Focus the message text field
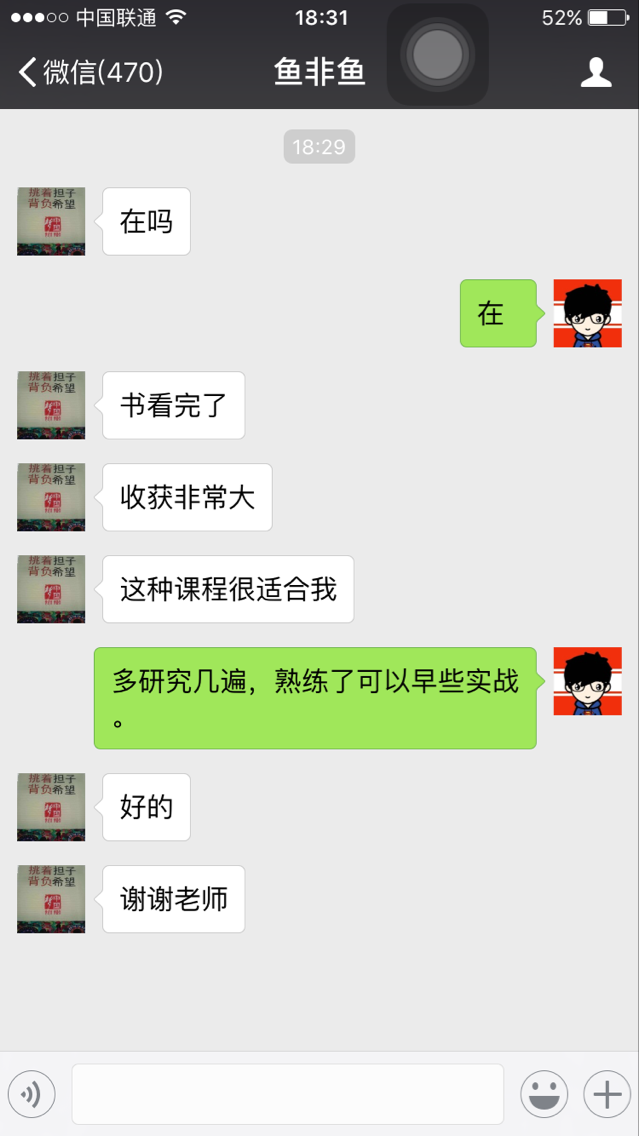 point(287,1094)
